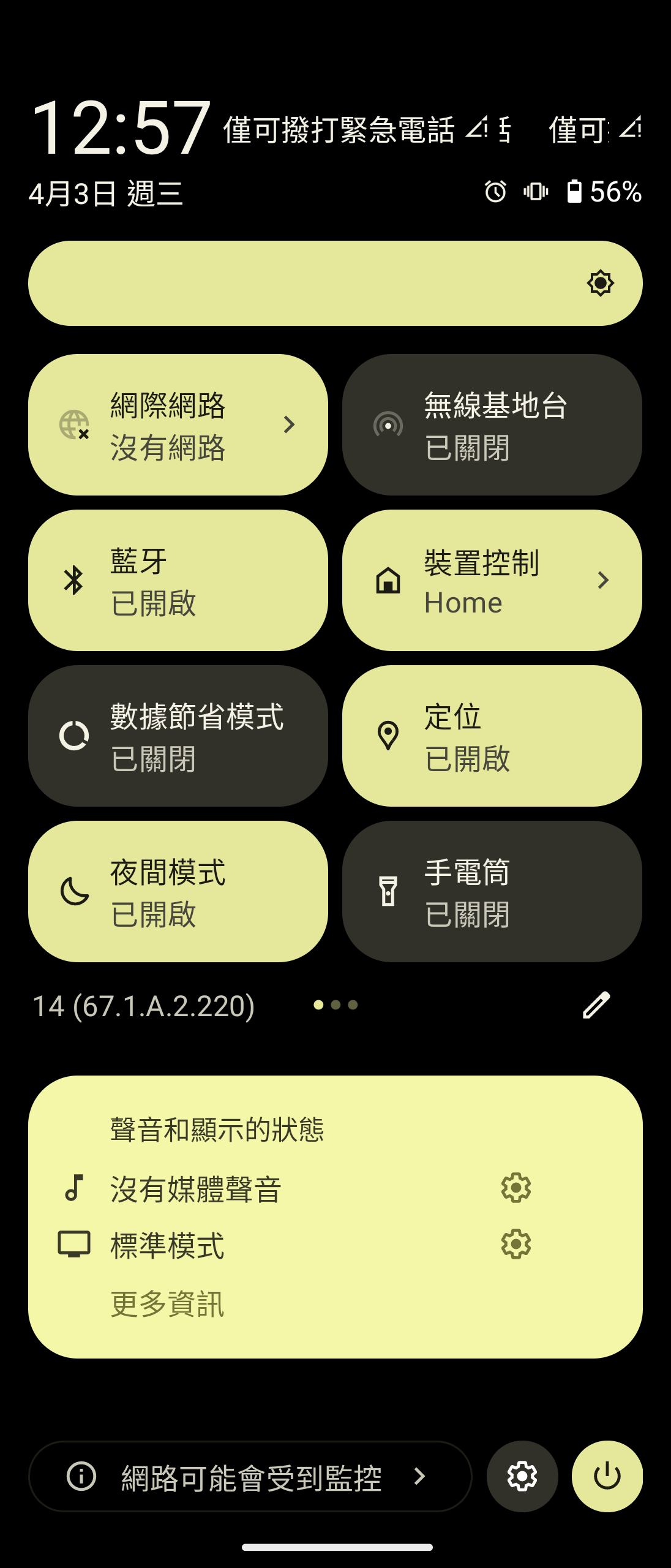Screen dimensions: 671x1568
Task: Disable the 定位 location tile
Action: 492,736
